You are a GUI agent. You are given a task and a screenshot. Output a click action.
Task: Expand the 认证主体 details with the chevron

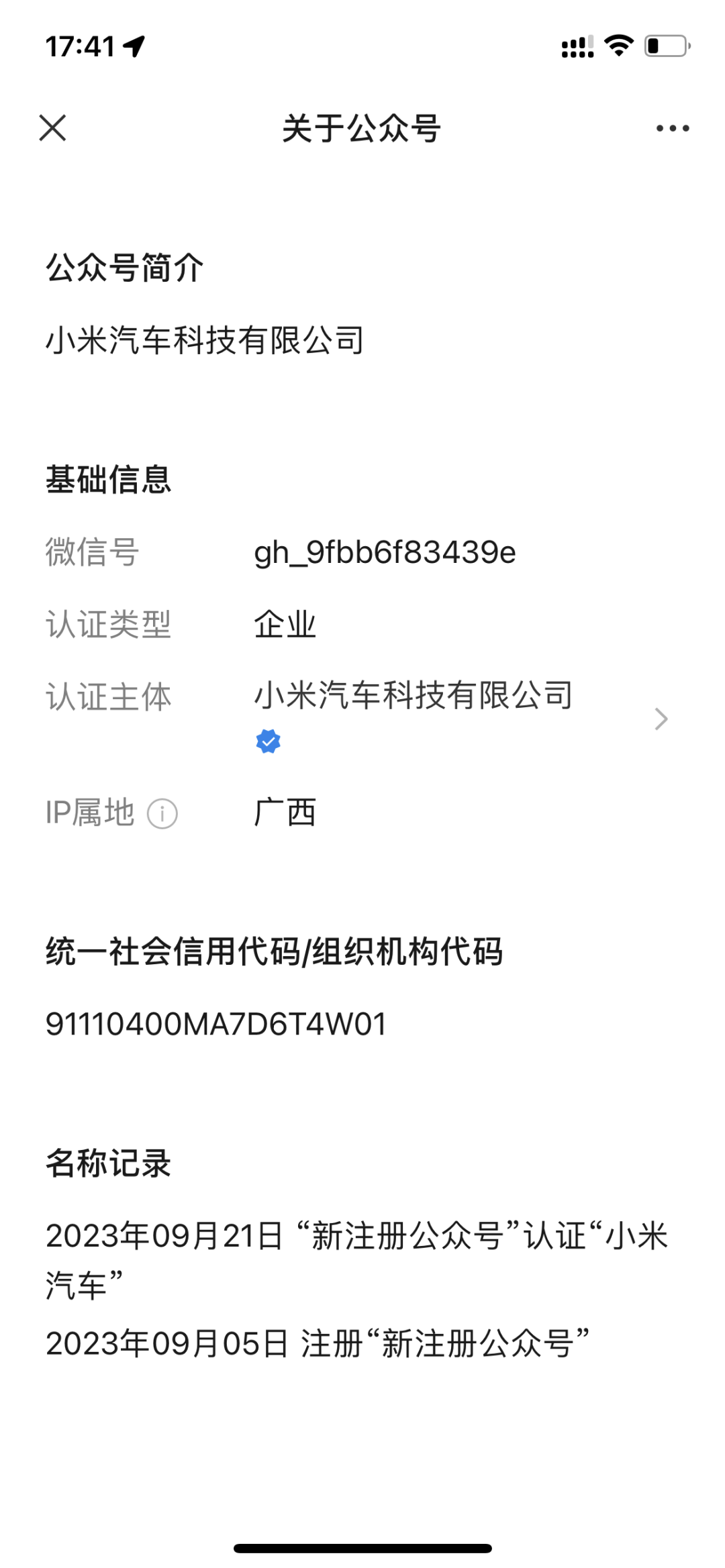point(662,719)
